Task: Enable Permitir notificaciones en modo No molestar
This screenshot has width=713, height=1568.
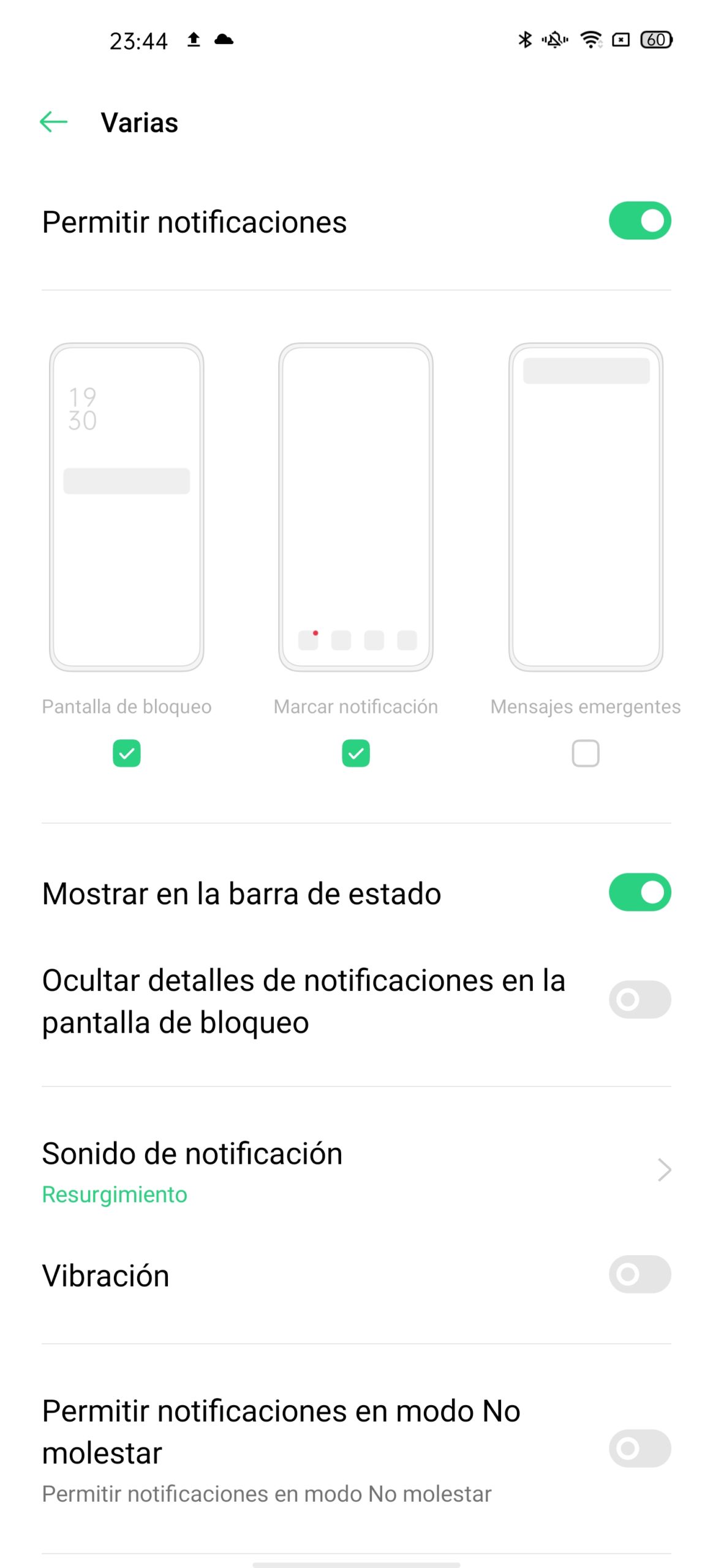Action: pos(639,1449)
